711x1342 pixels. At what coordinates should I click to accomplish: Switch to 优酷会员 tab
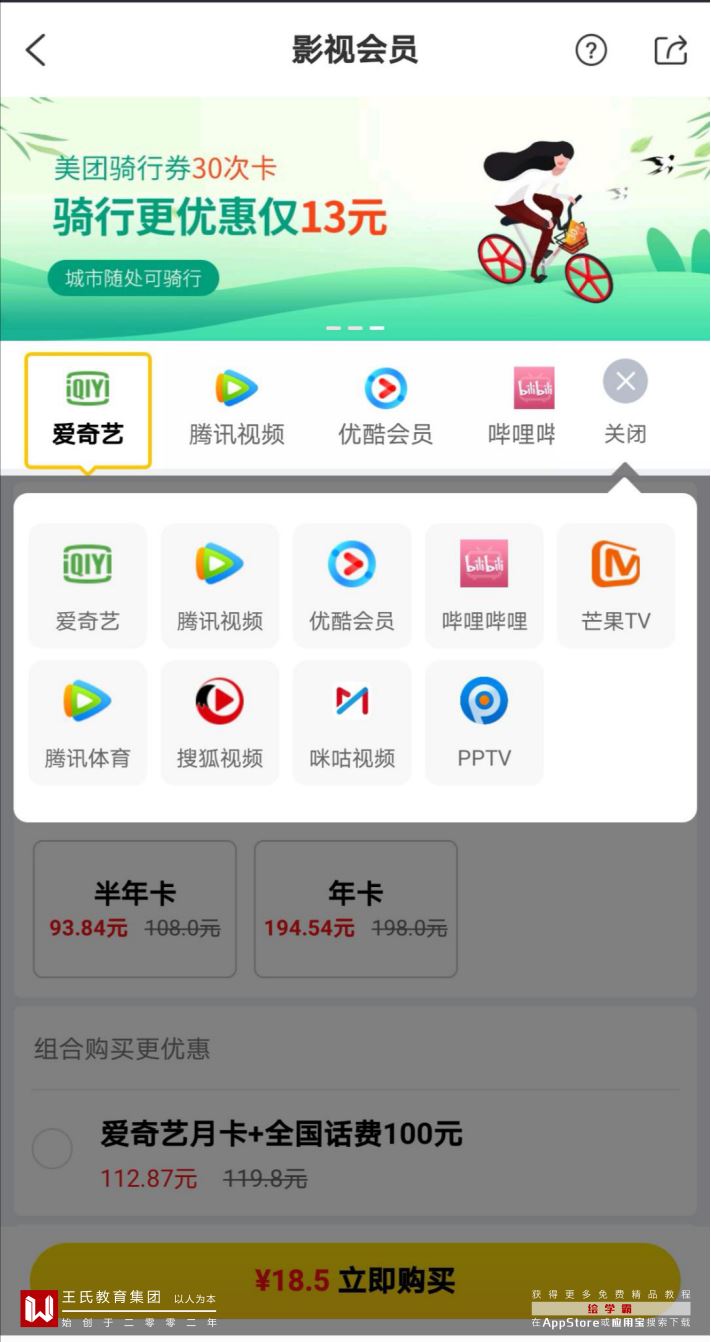[385, 410]
